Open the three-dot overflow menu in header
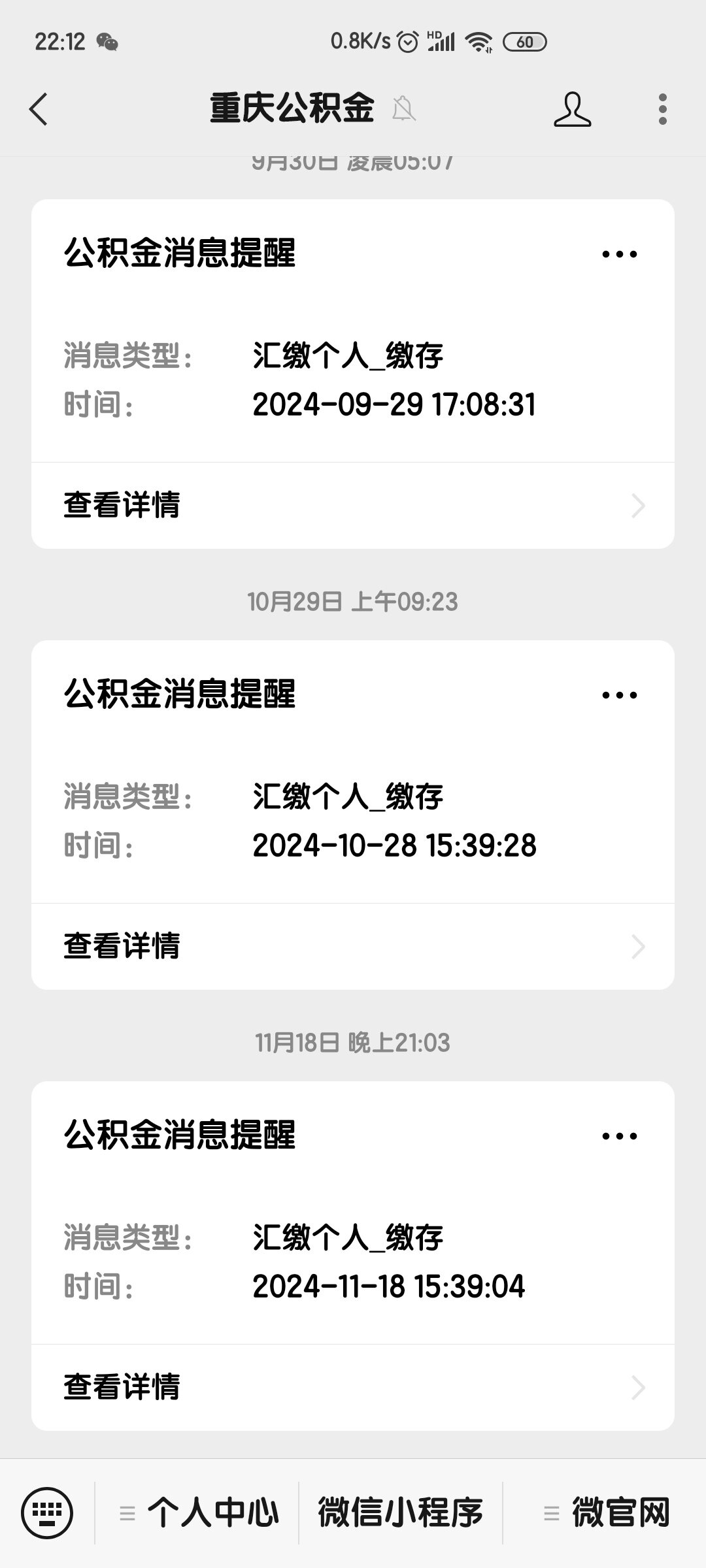 tap(662, 108)
